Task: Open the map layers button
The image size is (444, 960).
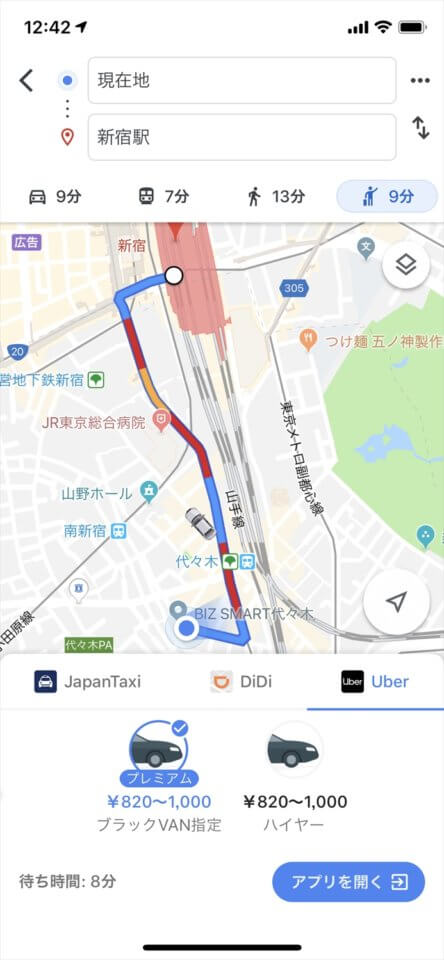Action: tap(405, 265)
